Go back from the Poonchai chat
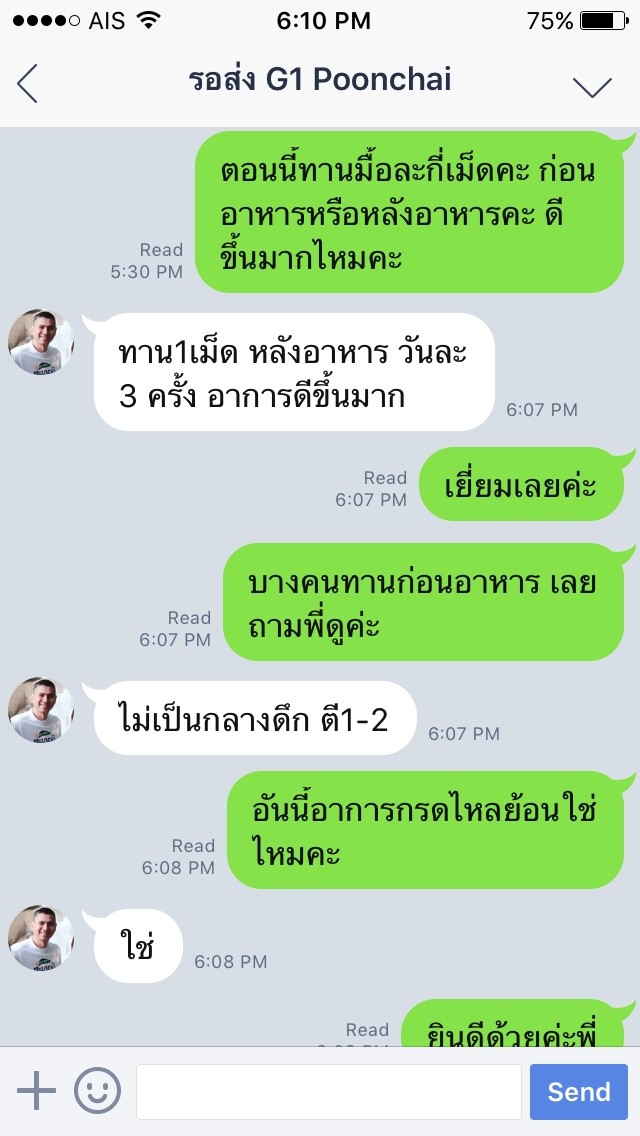Viewport: 640px width, 1136px height. (x=28, y=83)
